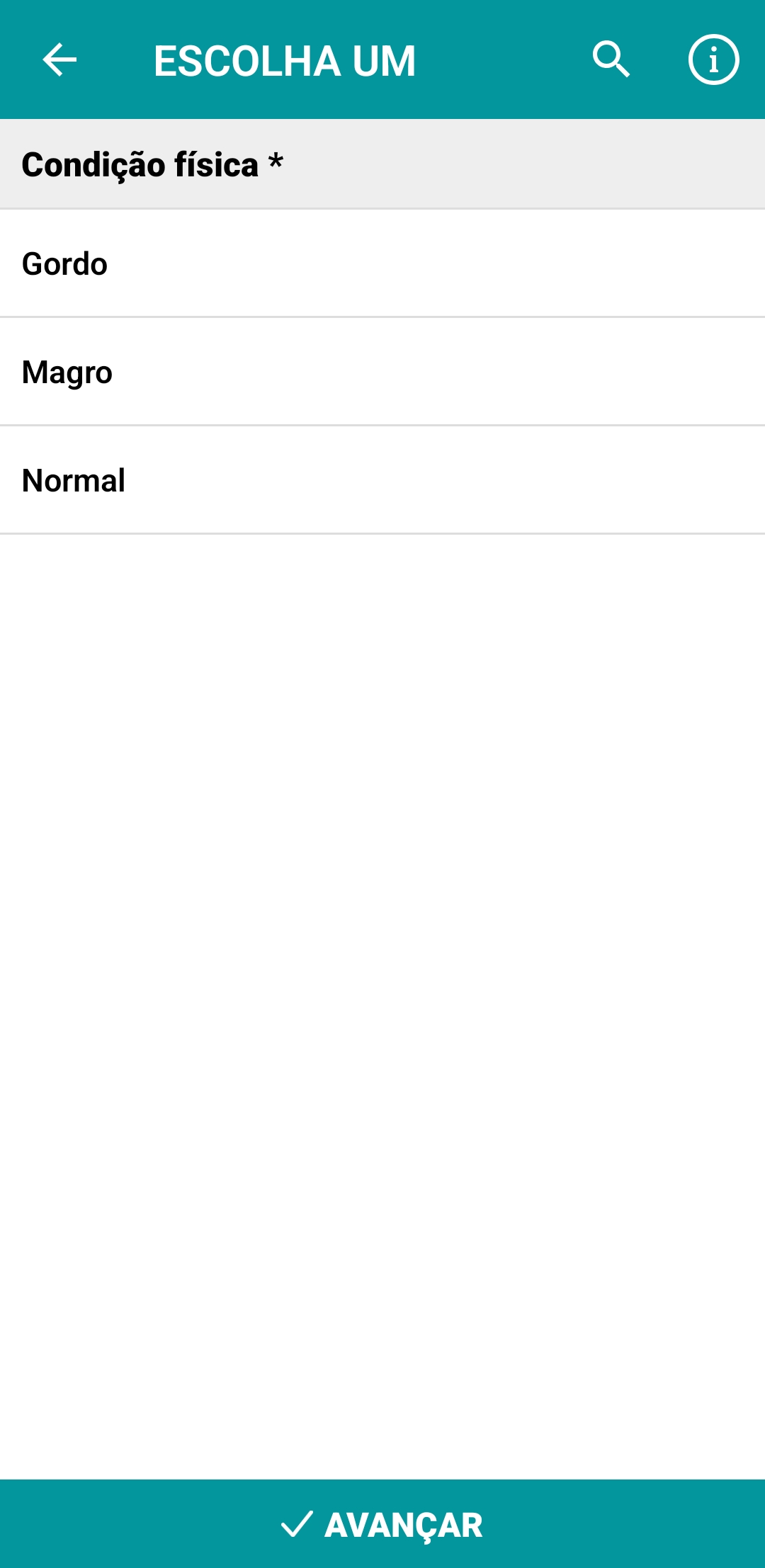This screenshot has height=1568, width=765.
Task: Go back using the arrow icon
Action: [59, 59]
